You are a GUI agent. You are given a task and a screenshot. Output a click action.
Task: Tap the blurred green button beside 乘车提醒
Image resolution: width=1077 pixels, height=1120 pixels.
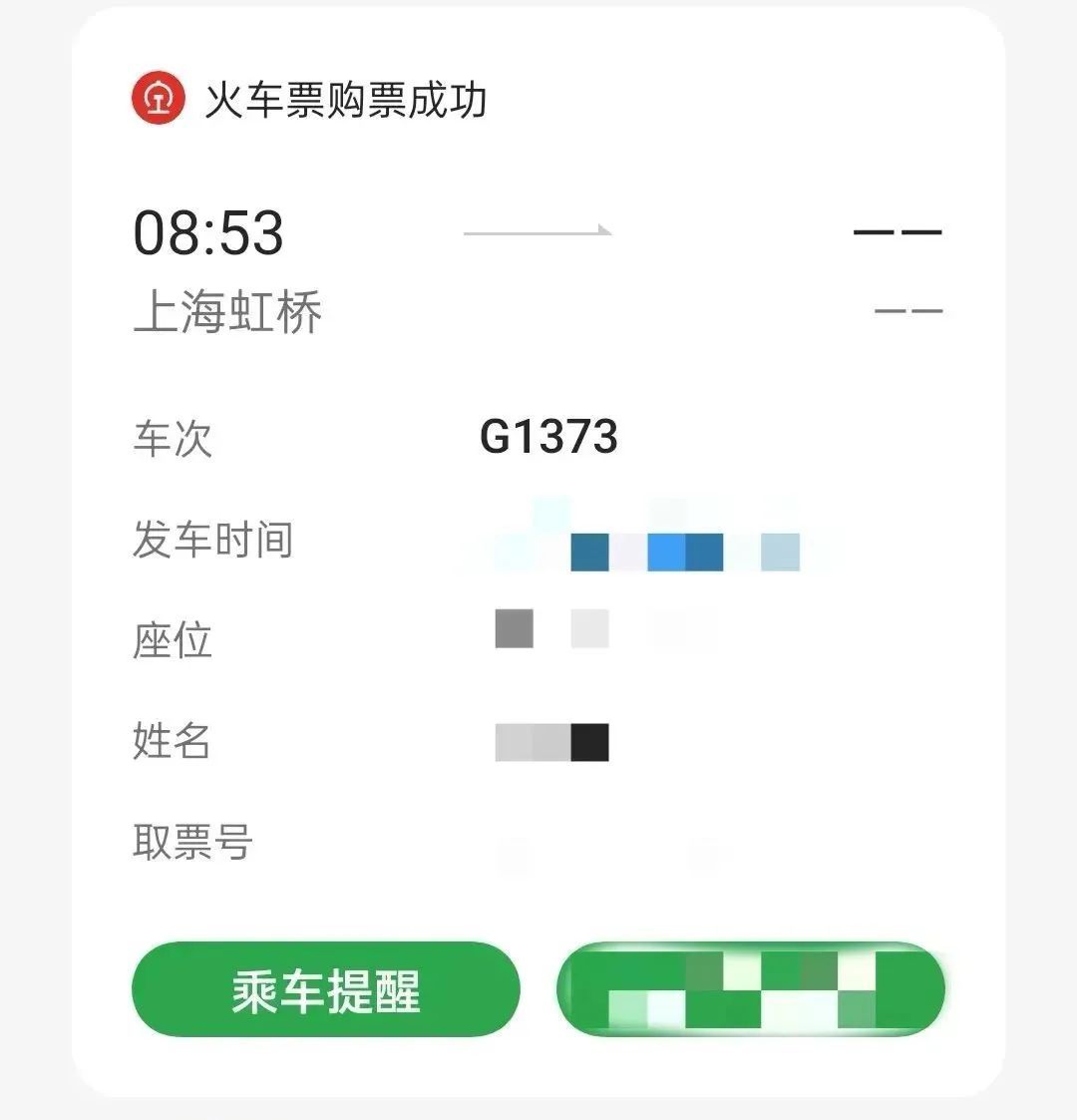pyautogui.click(x=750, y=989)
